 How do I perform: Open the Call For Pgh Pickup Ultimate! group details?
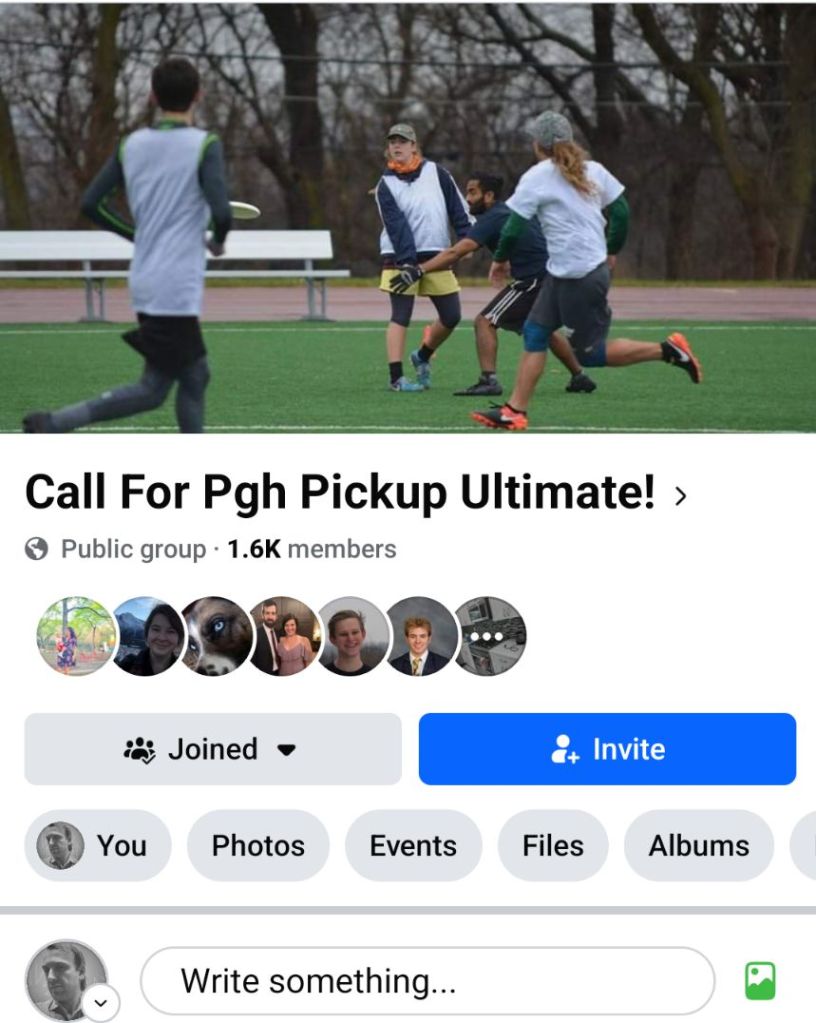(355, 492)
